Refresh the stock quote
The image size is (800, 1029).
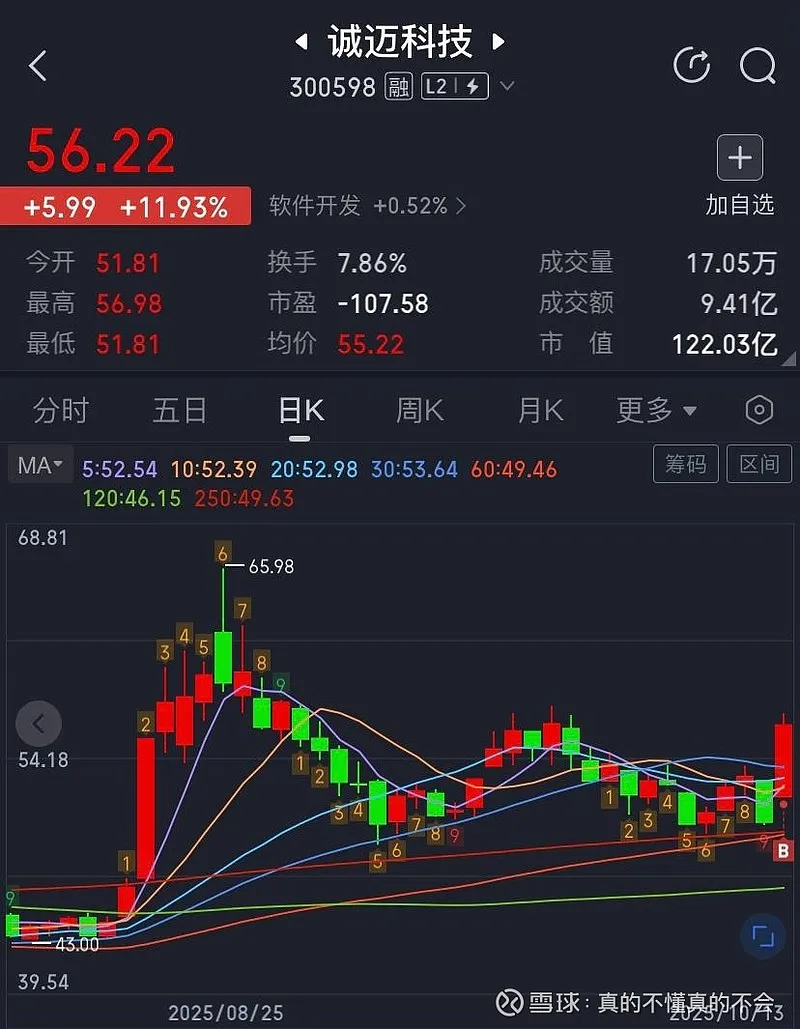point(691,66)
